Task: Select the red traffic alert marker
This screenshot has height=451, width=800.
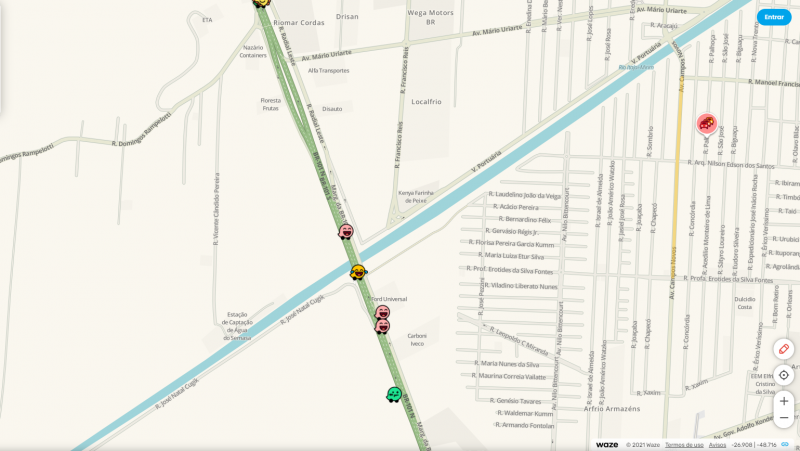Action: (707, 124)
